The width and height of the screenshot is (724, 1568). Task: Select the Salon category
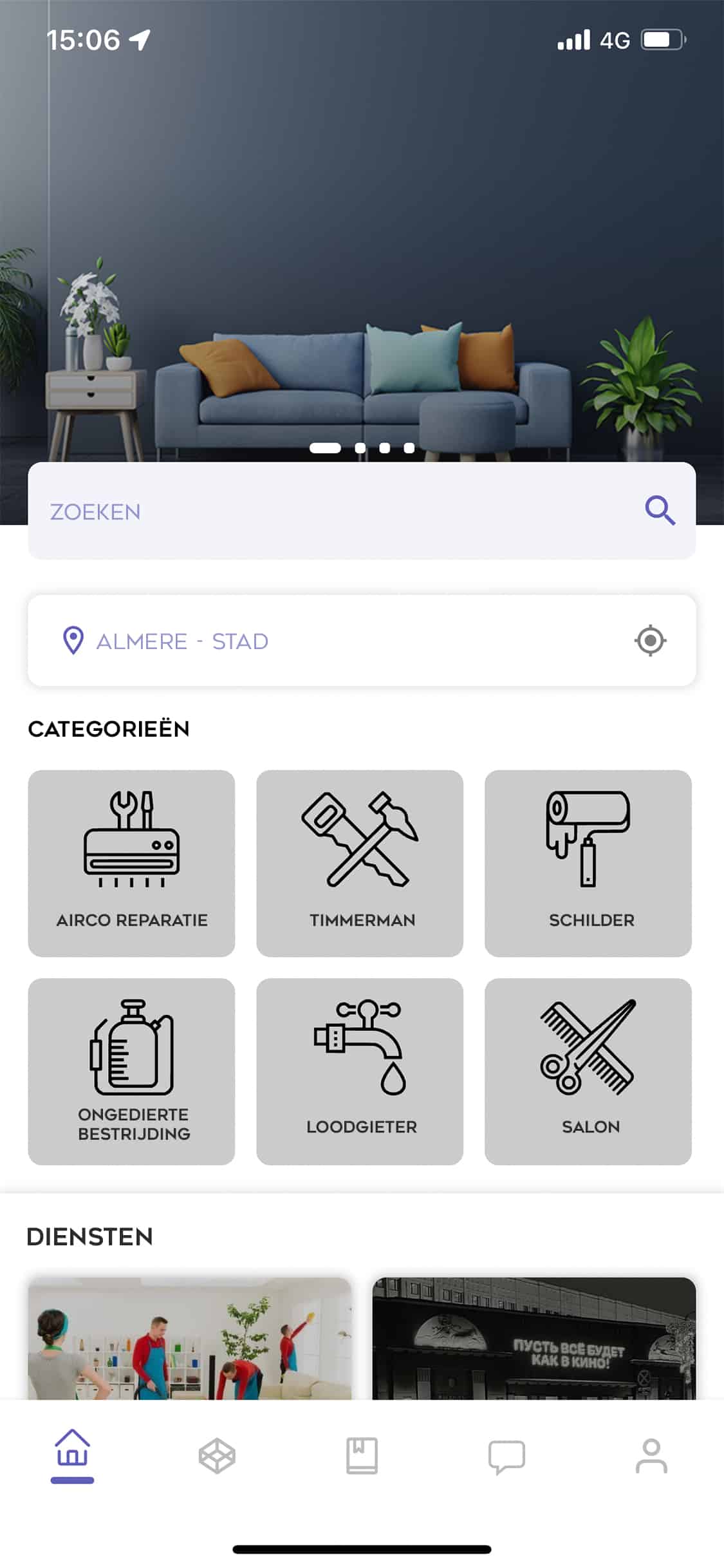click(x=588, y=1071)
